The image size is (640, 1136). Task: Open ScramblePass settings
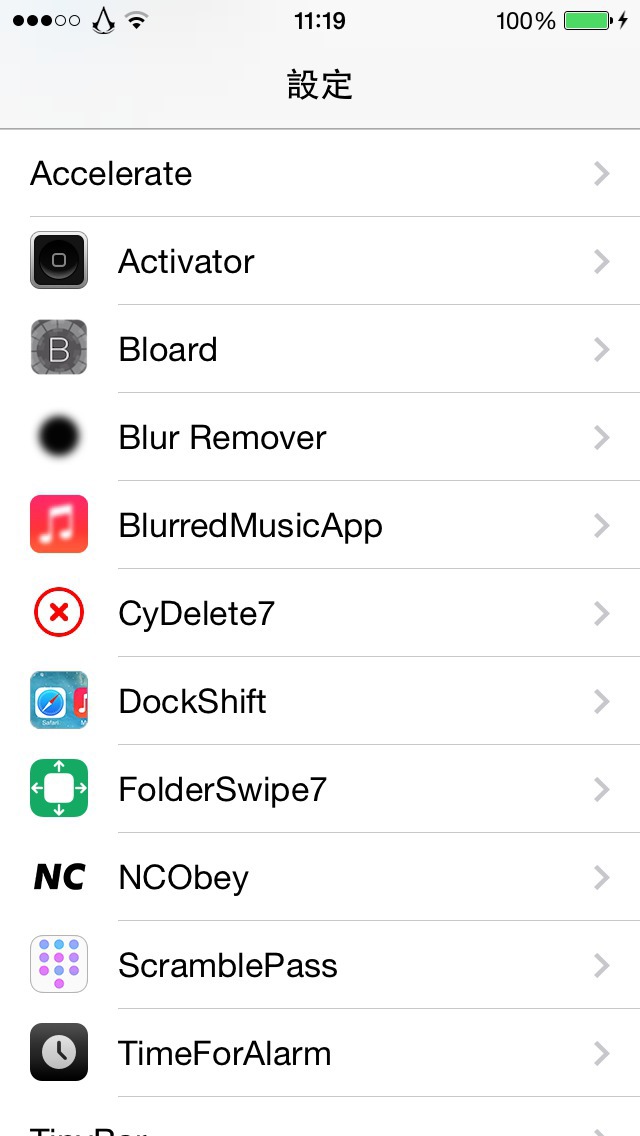tap(320, 965)
